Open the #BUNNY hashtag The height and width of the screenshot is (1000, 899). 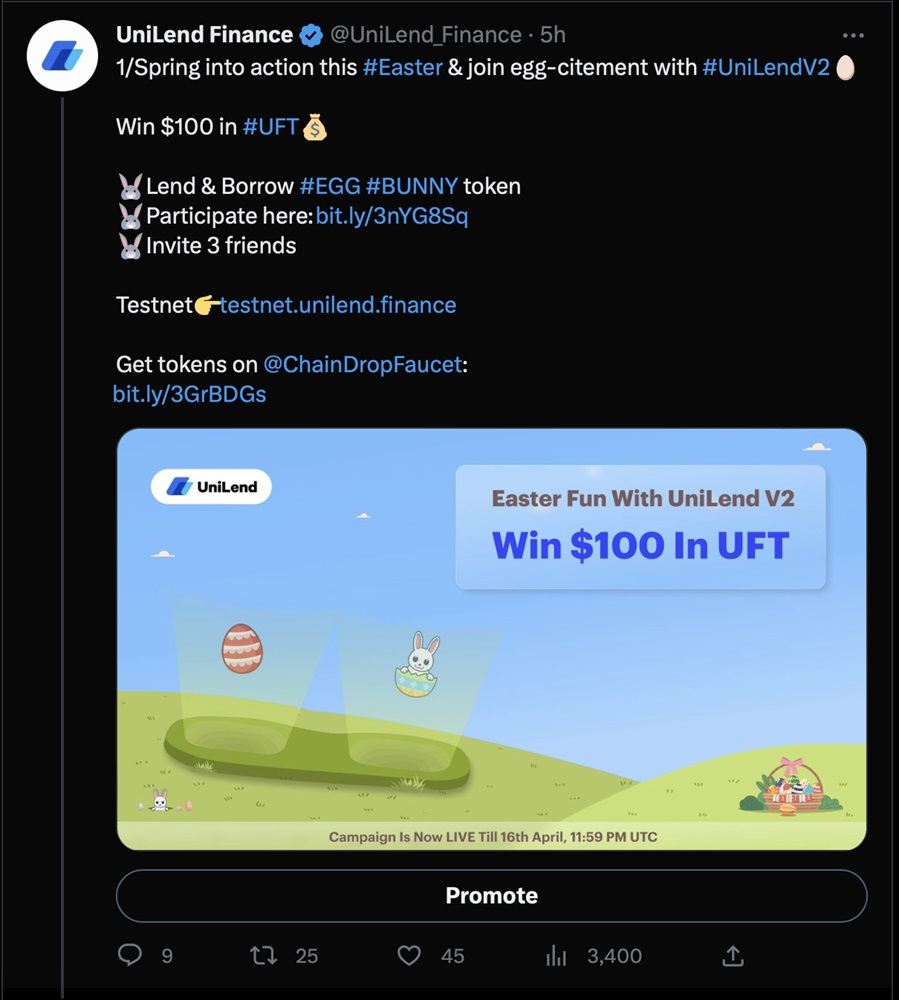tap(412, 186)
